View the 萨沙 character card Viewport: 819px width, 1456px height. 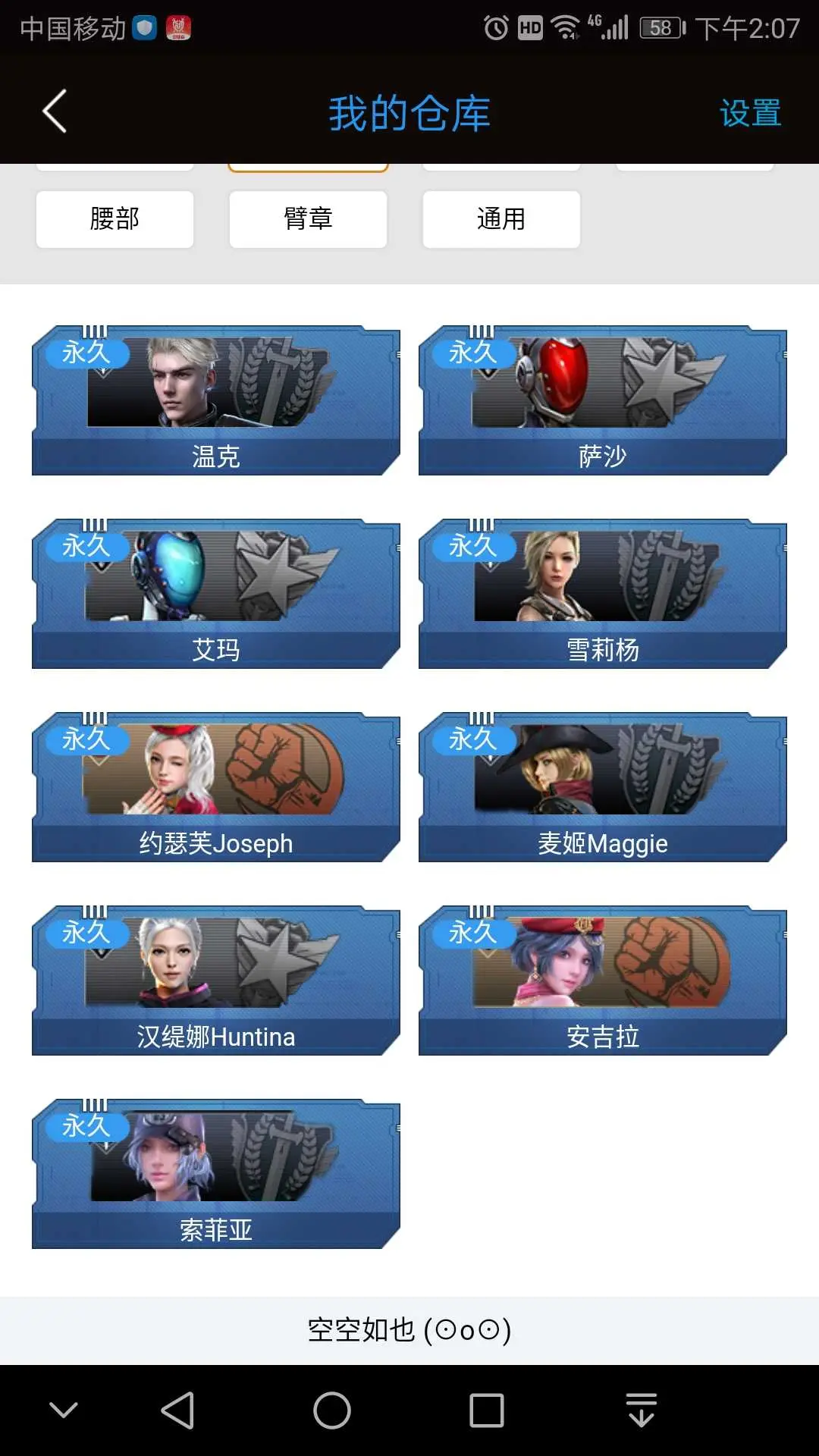point(603,400)
